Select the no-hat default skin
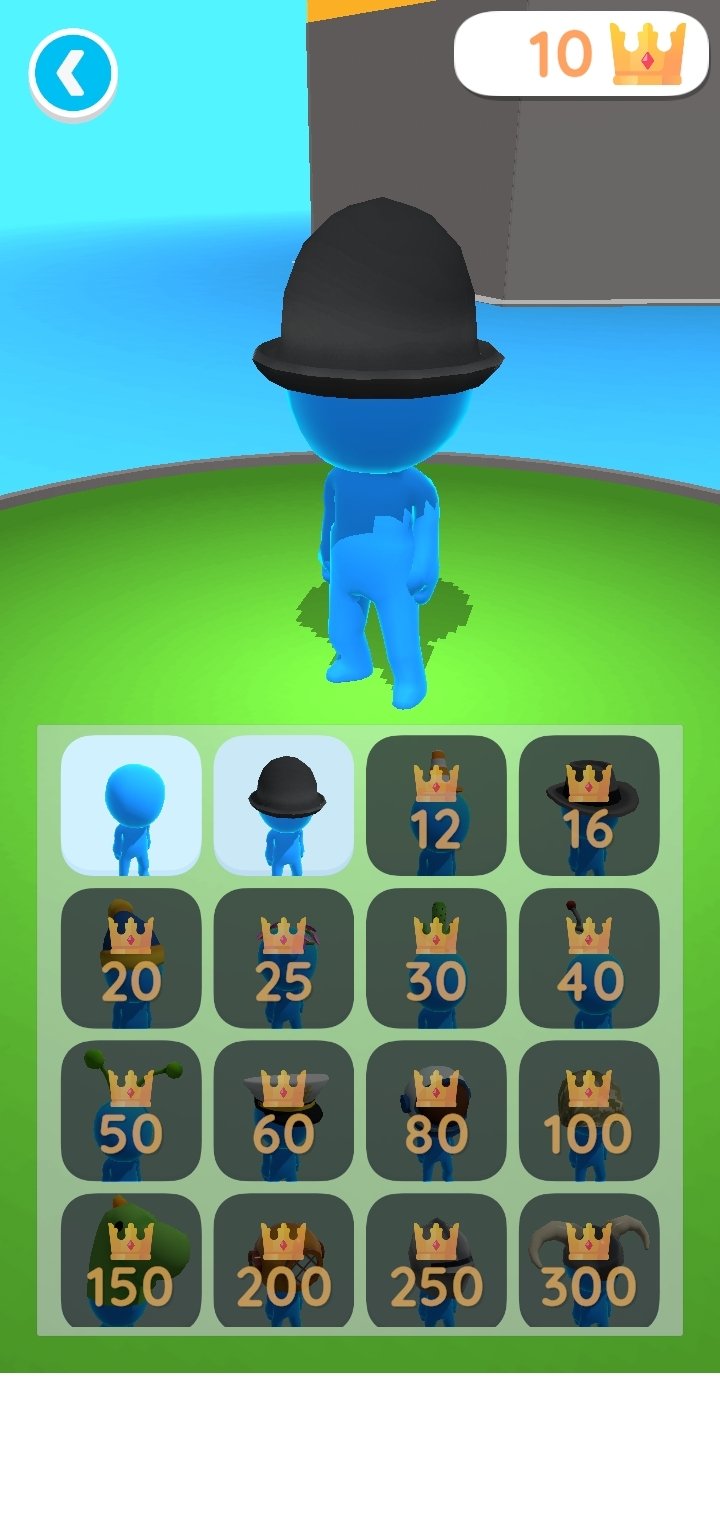Viewport: 720px width, 1520px height. [x=131, y=806]
